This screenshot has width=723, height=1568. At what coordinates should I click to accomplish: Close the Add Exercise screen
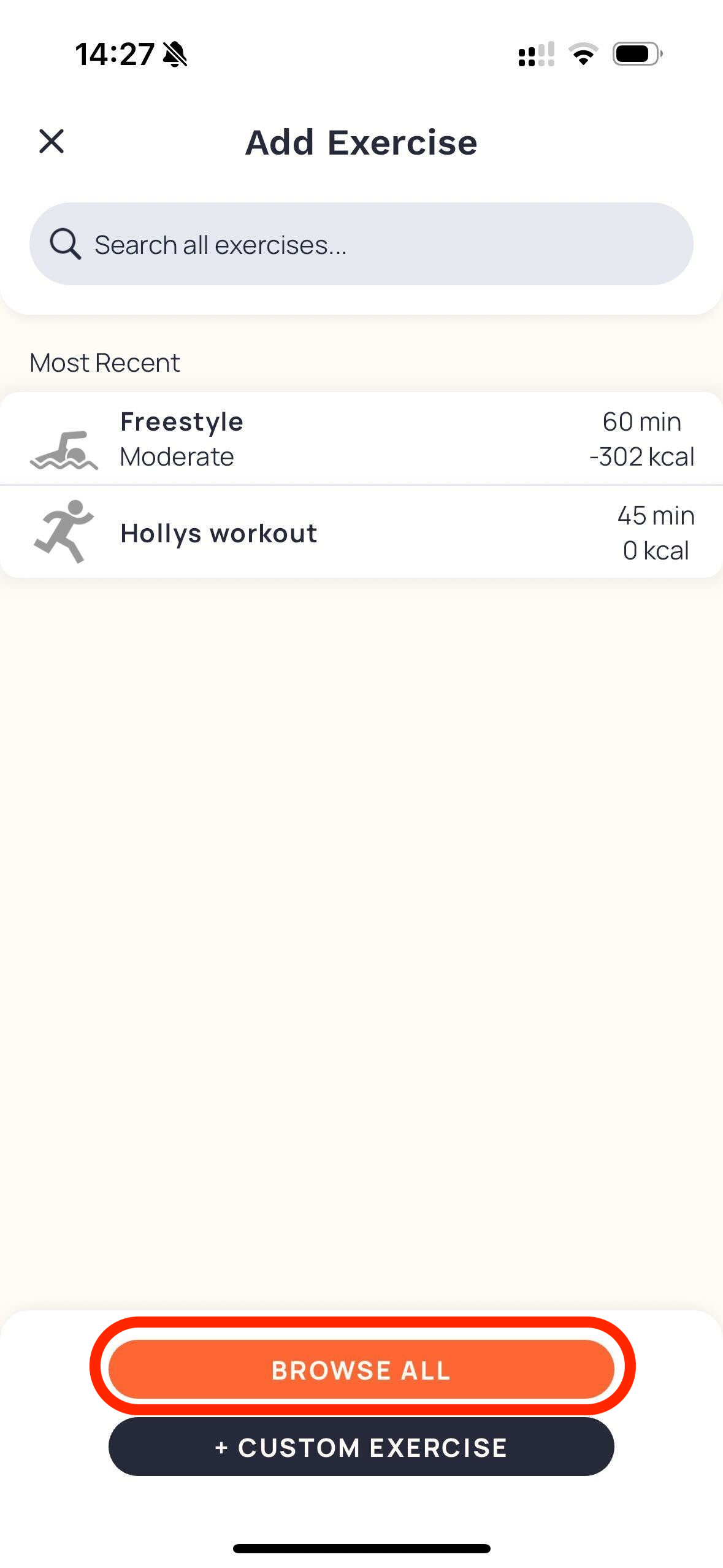[52, 142]
